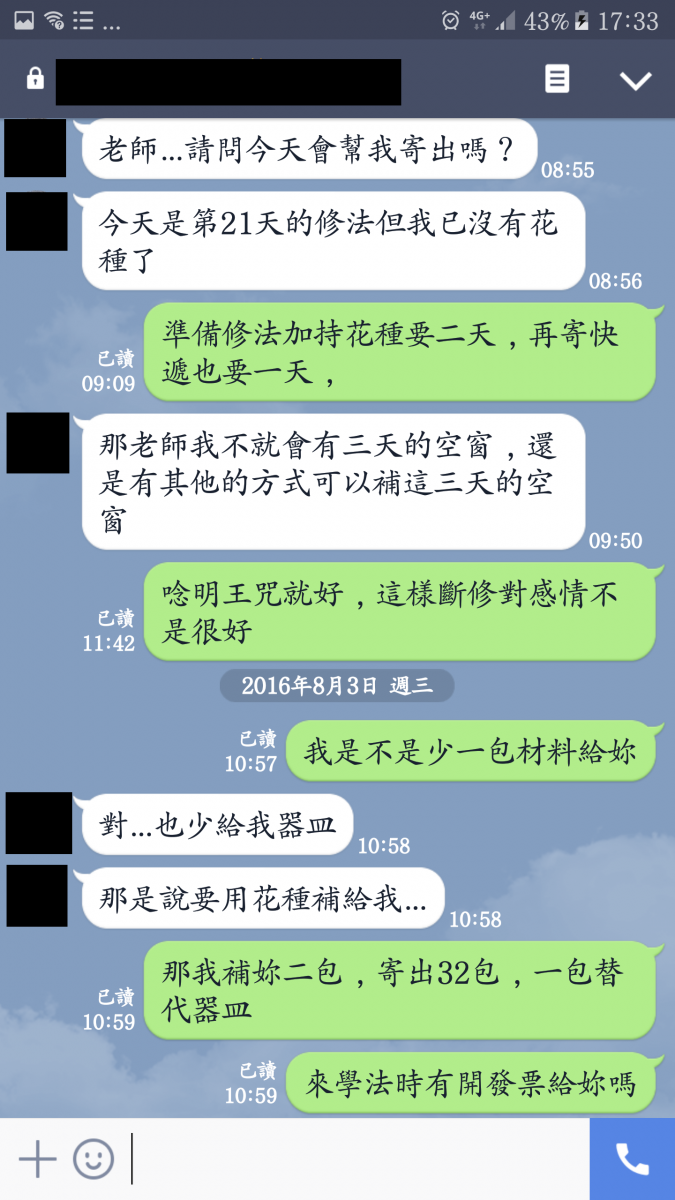Start a voice call with the phone button

(x=632, y=1159)
